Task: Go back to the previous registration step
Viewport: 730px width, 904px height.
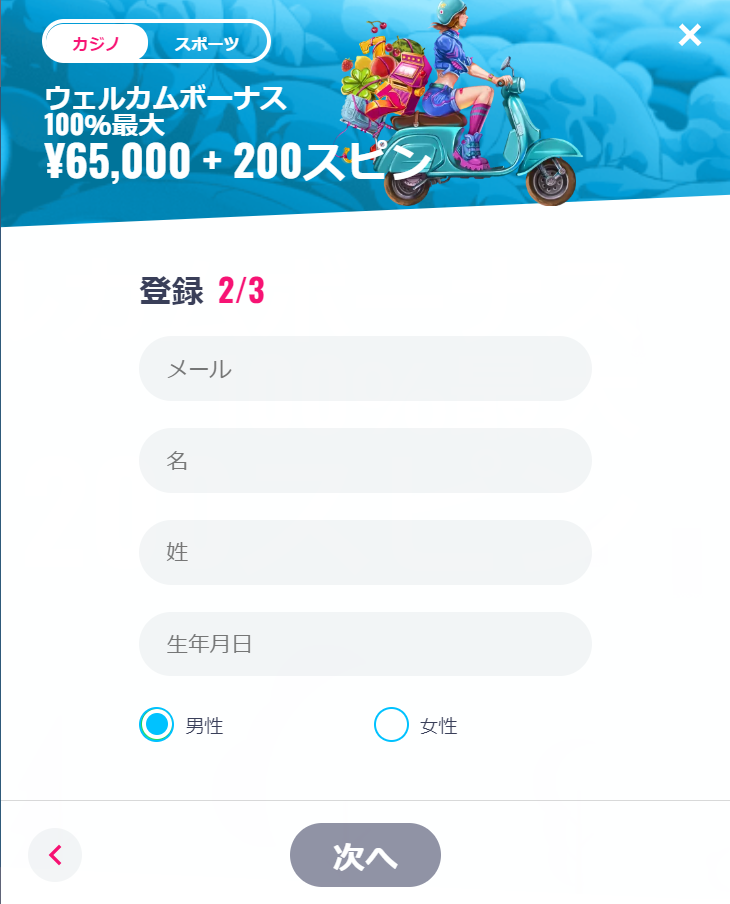Action: [x=55, y=855]
